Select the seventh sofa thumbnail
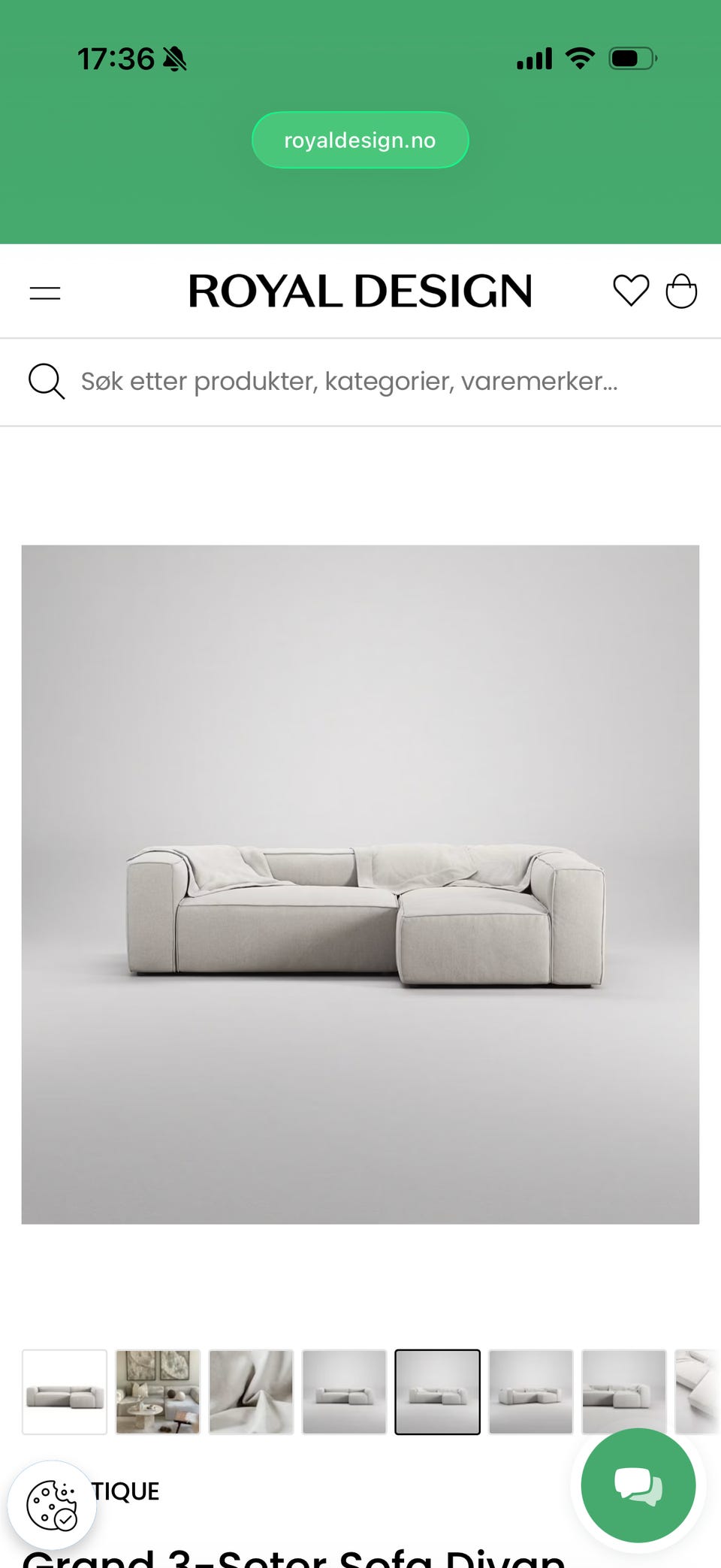Image resolution: width=721 pixels, height=1568 pixels. tap(623, 1392)
